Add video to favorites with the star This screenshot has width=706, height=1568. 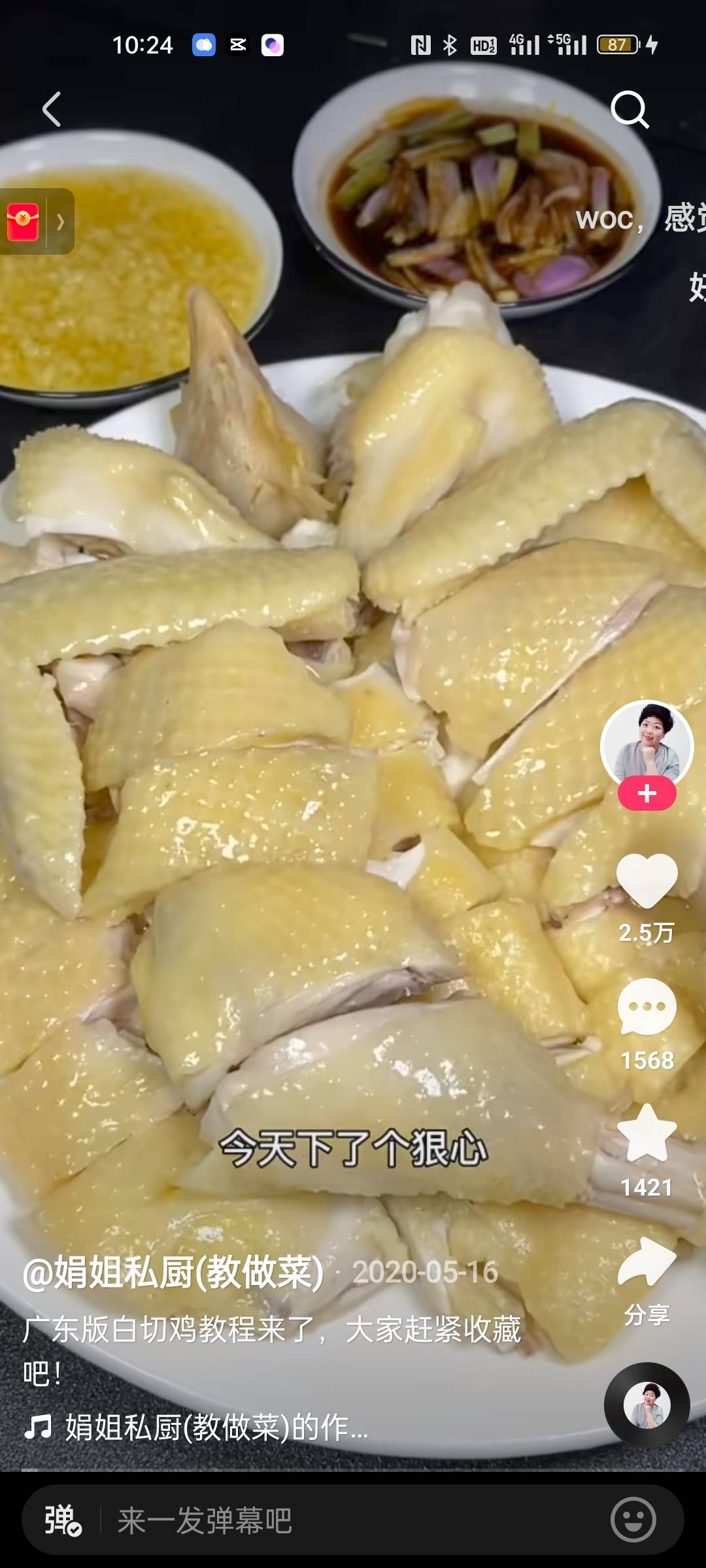[x=647, y=1134]
